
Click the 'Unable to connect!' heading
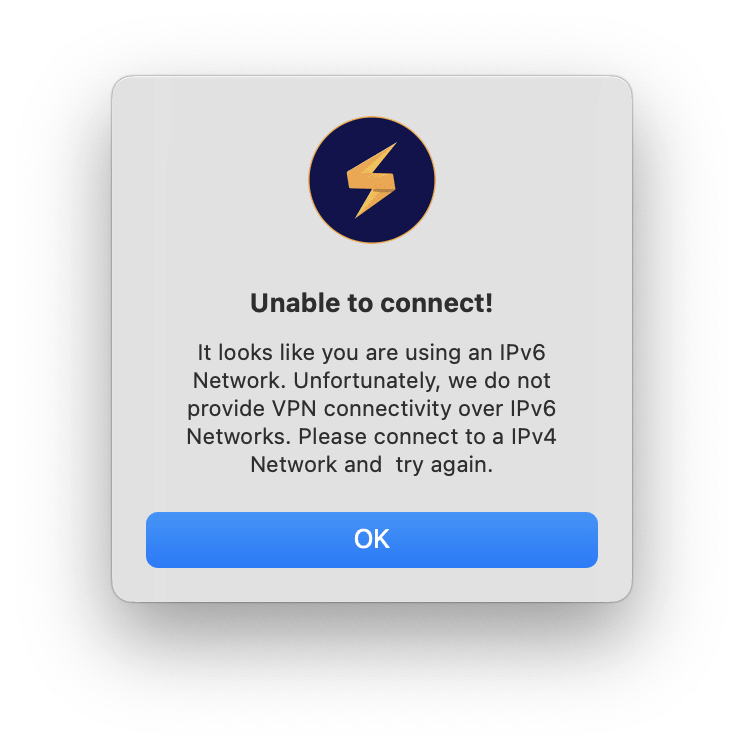click(x=371, y=303)
